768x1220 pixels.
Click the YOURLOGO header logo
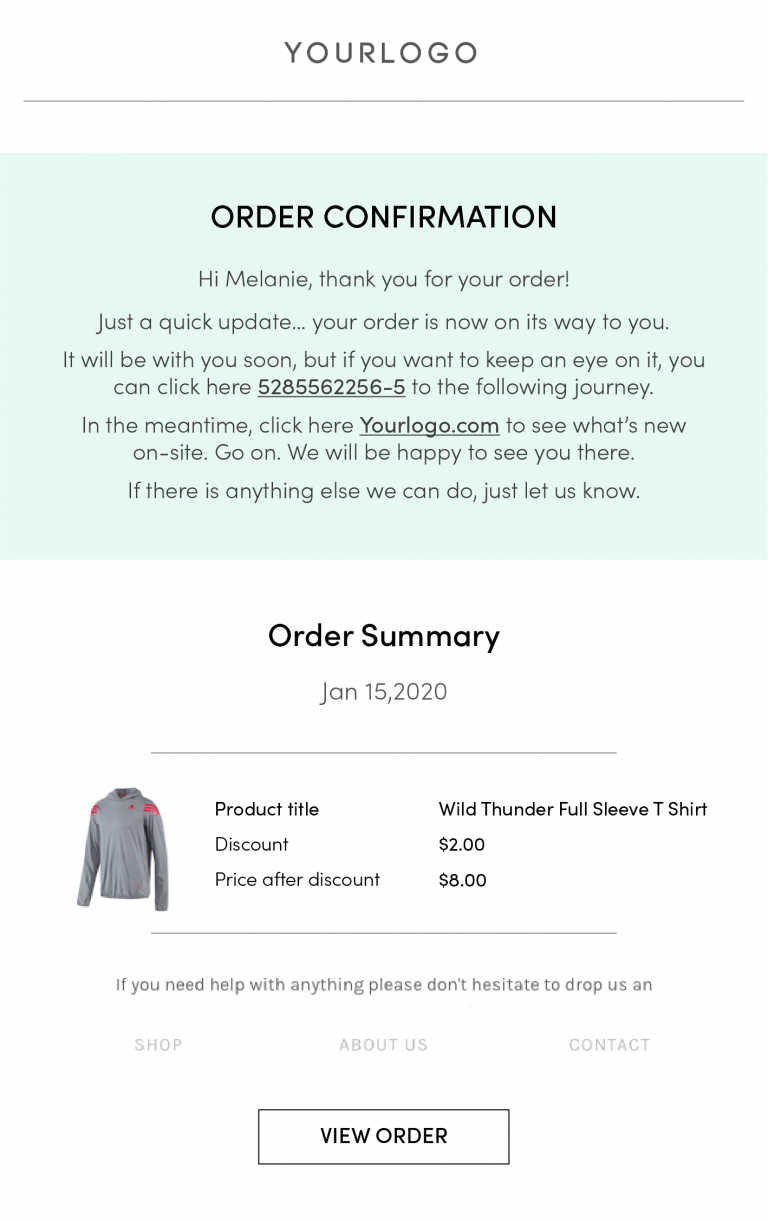(x=383, y=52)
